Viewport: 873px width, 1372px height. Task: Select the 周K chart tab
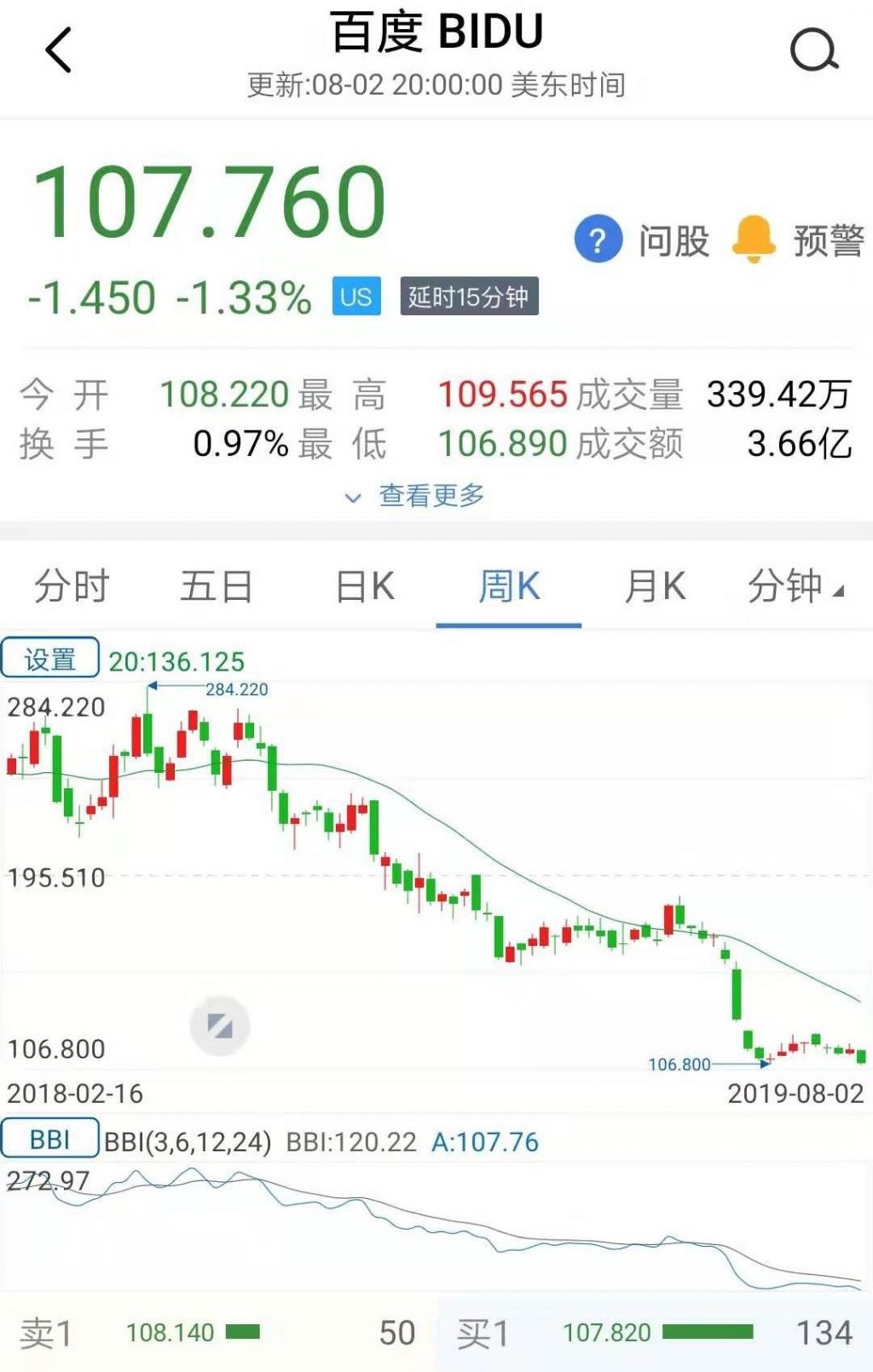[509, 587]
